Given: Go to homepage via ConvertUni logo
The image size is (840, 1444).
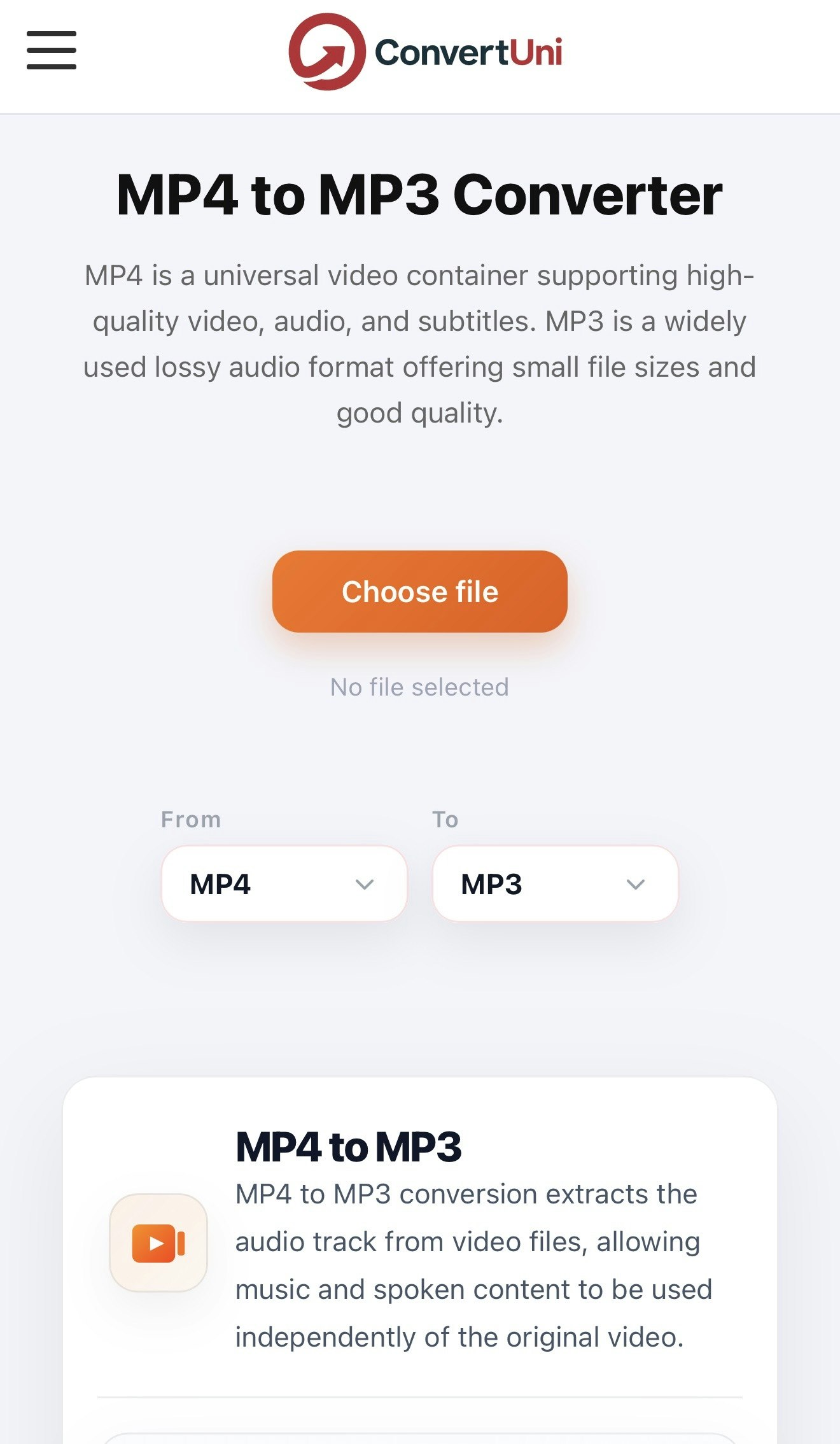Looking at the screenshot, I should pyautogui.click(x=426, y=52).
